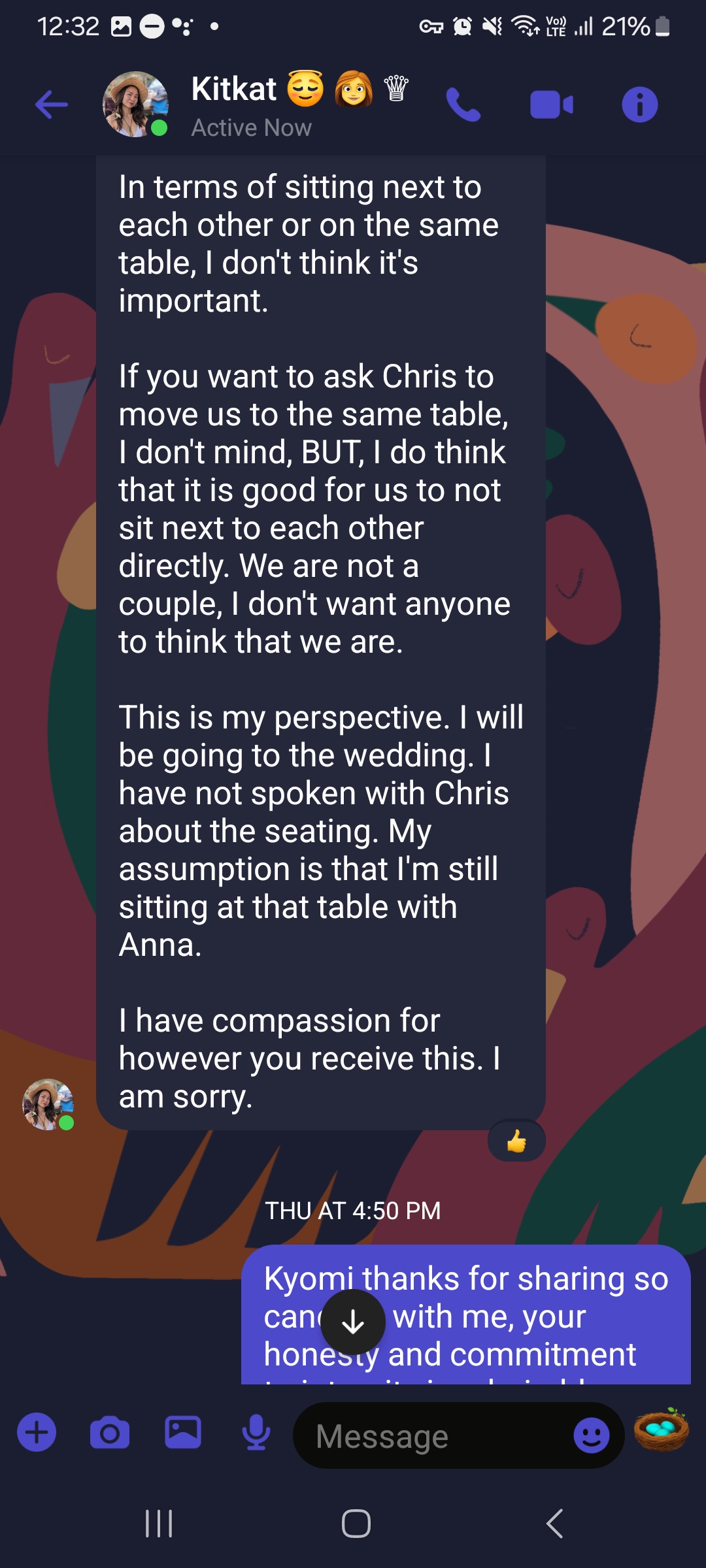Image resolution: width=706 pixels, height=1568 pixels.
Task: Open Kitkat's profile picture in header
Action: [x=135, y=105]
